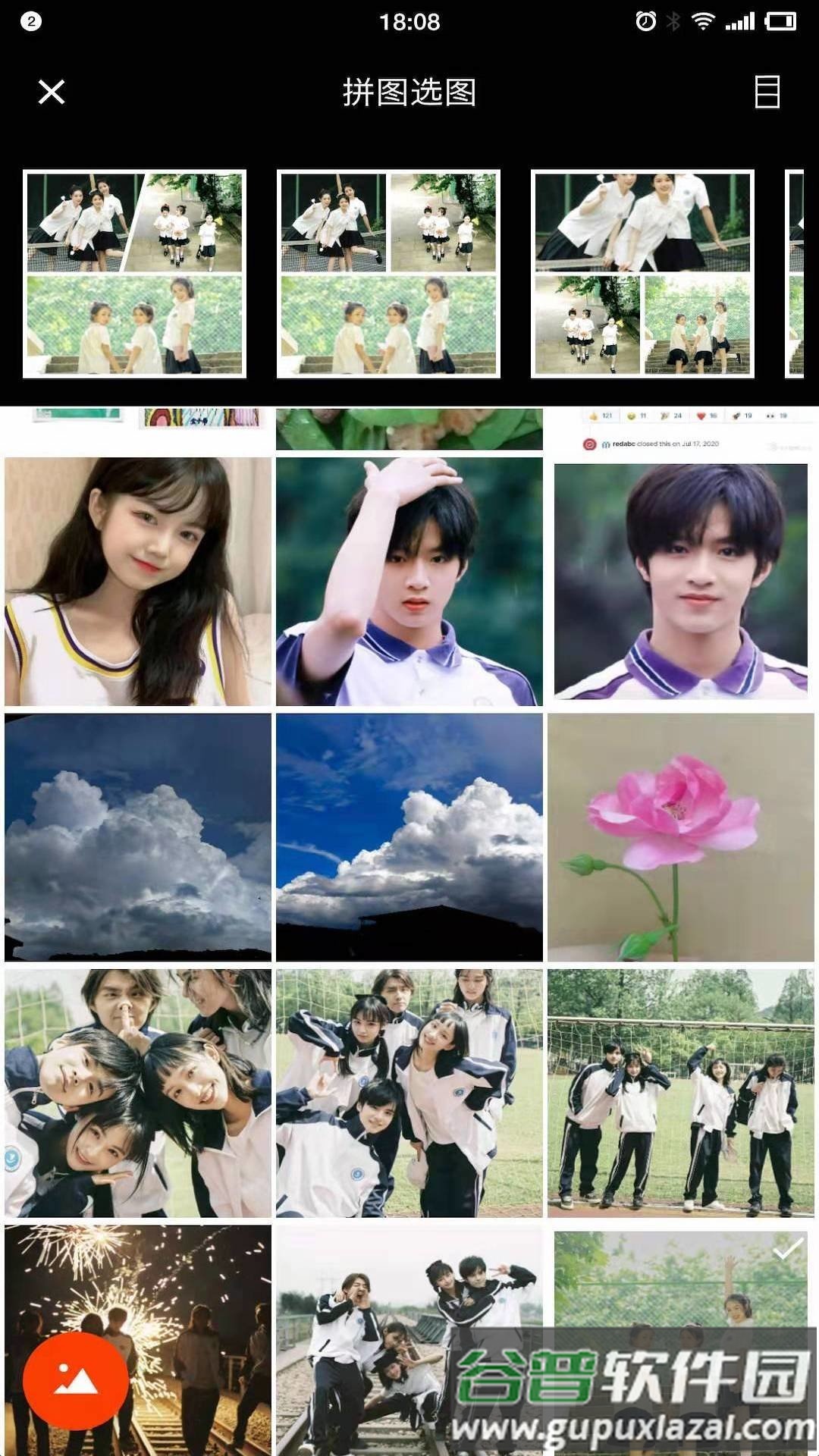Choose the two-top one-bottom collage template
Viewport: 819px width, 1456px height.
pos(388,274)
